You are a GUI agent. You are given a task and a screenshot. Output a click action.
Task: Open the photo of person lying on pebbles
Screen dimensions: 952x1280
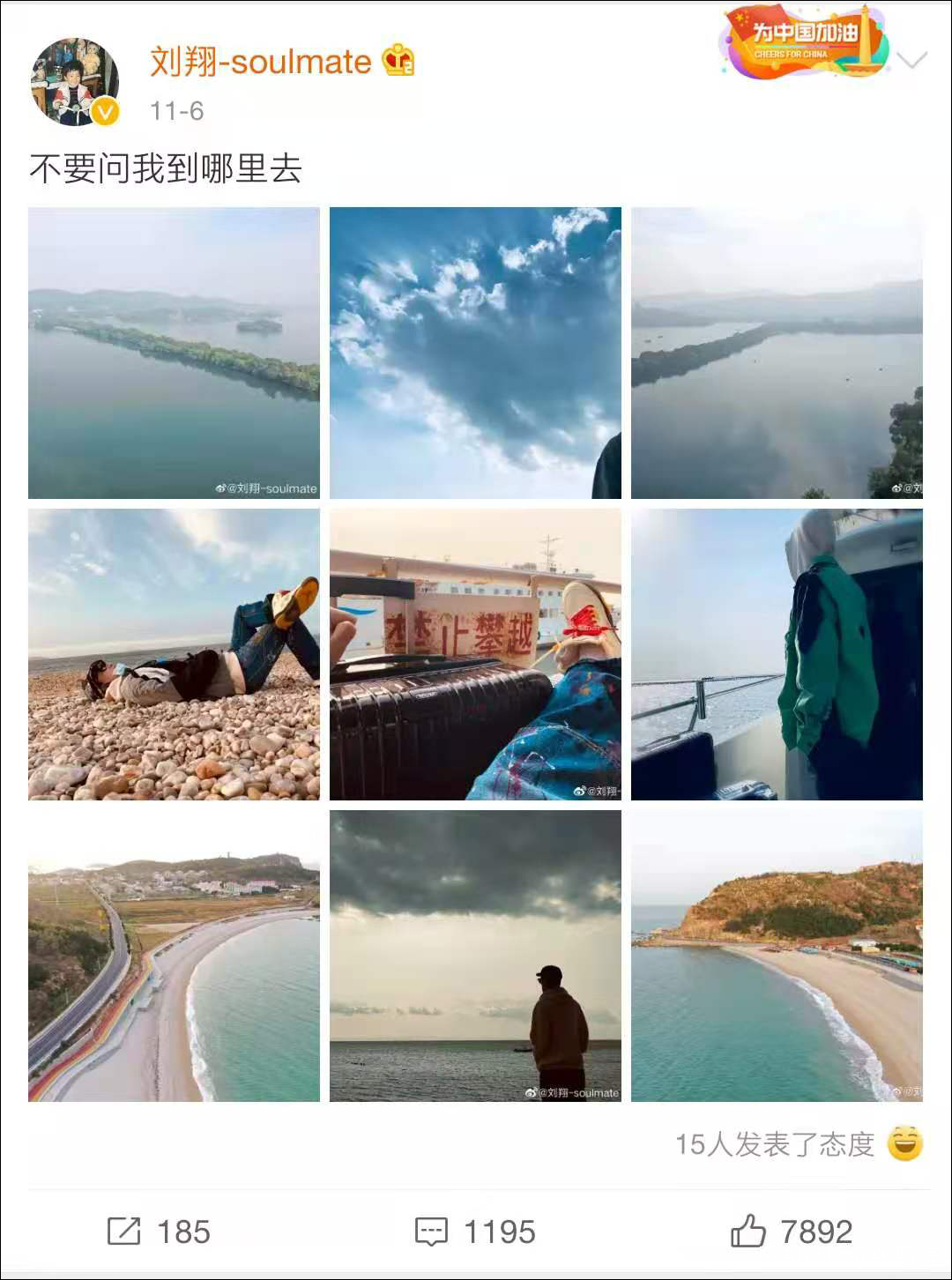174,654
